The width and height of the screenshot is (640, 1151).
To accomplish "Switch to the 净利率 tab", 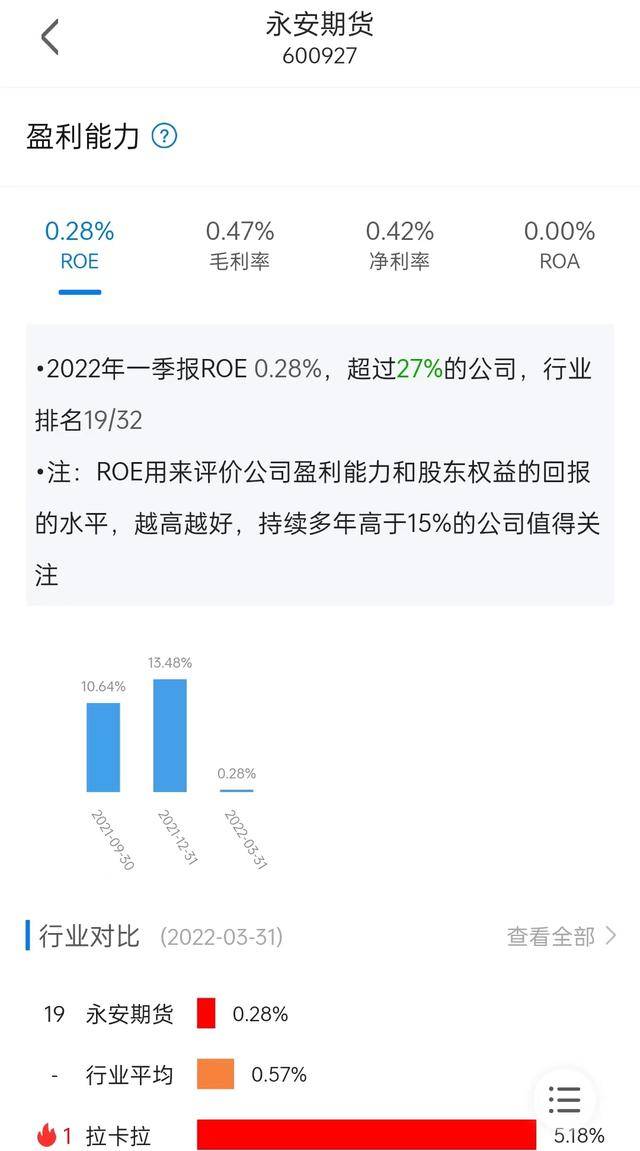I will [399, 246].
